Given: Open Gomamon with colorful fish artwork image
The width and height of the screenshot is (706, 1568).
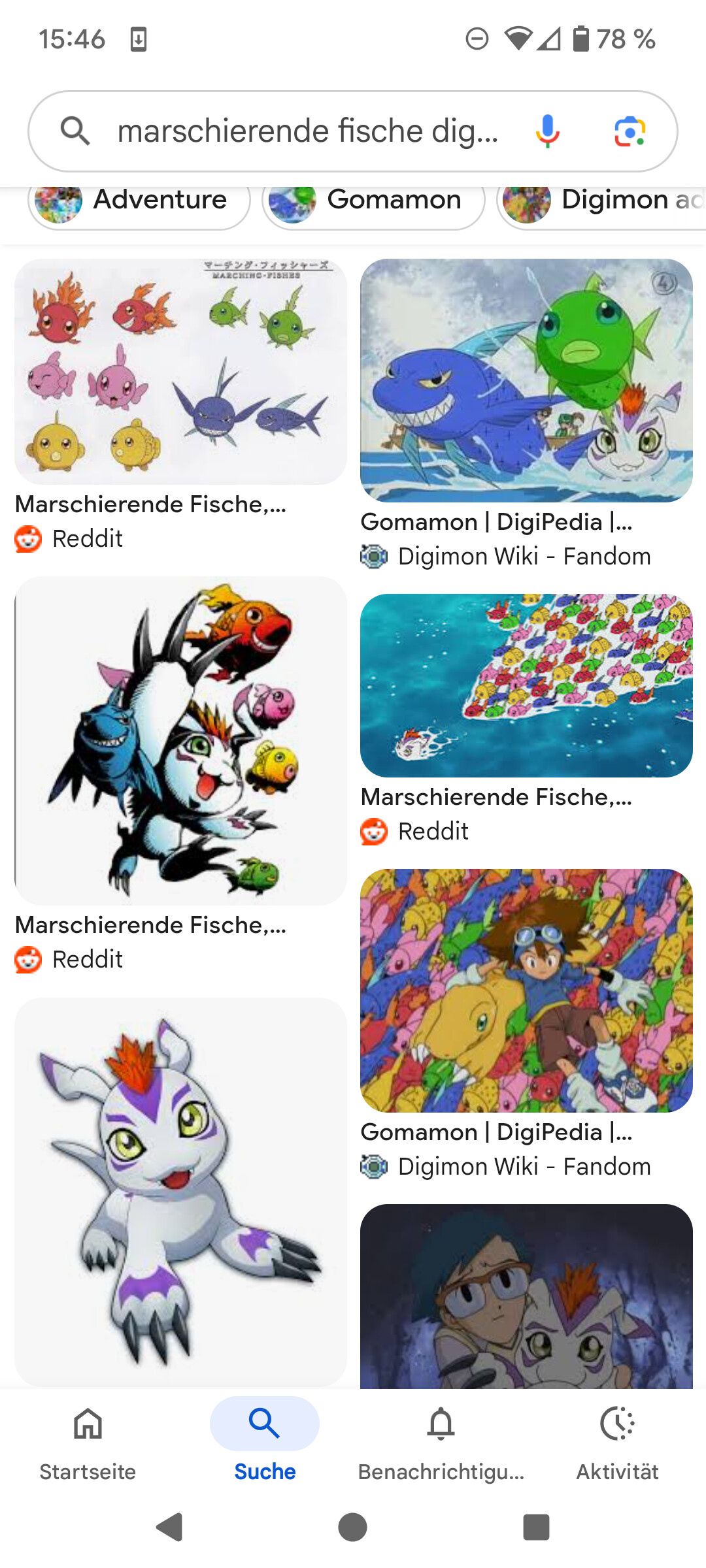Looking at the screenshot, I should click(x=180, y=740).
